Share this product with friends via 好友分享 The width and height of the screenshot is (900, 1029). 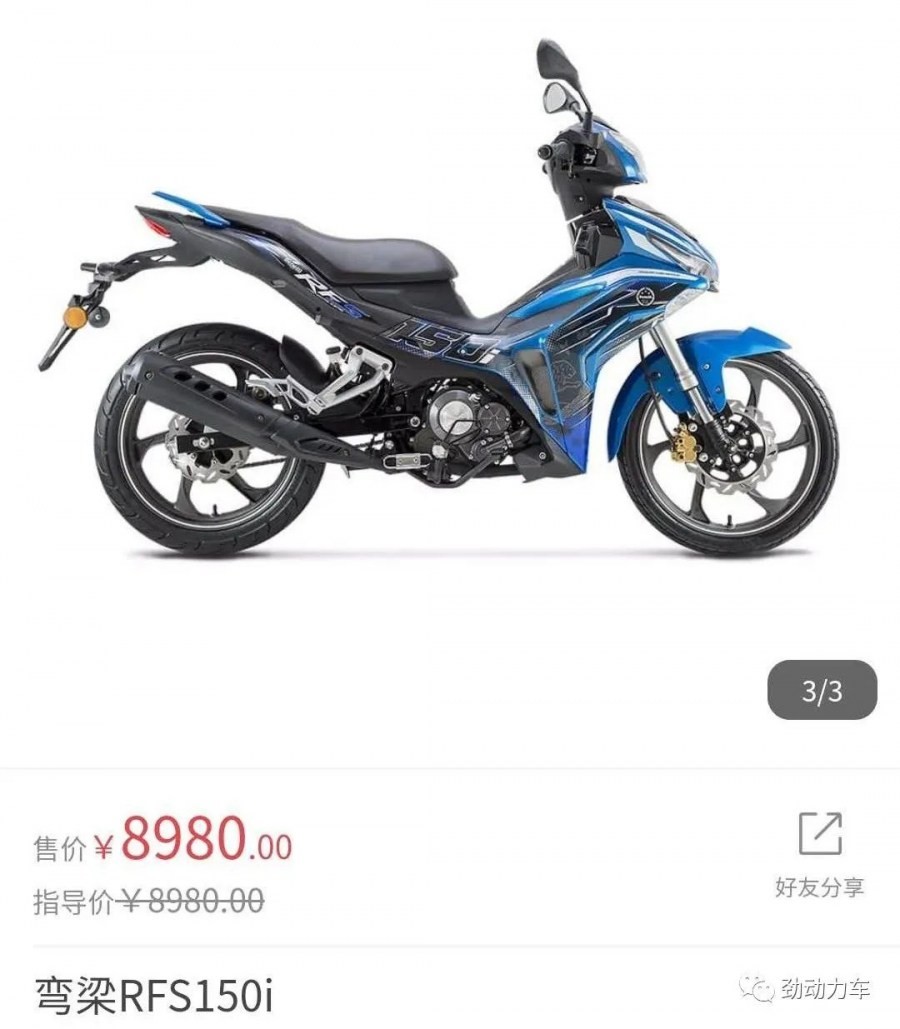[x=819, y=851]
